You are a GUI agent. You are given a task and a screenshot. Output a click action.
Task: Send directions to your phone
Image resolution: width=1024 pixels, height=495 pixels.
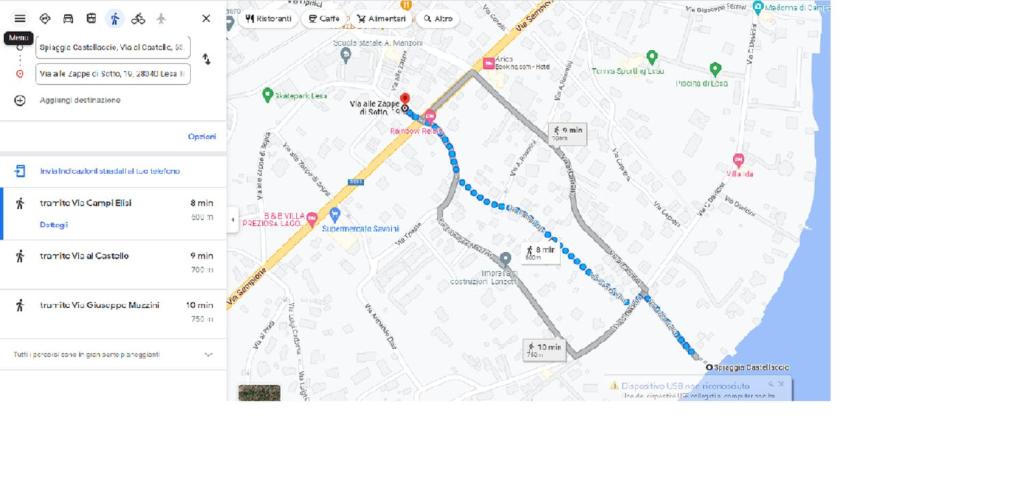pyautogui.click(x=109, y=171)
